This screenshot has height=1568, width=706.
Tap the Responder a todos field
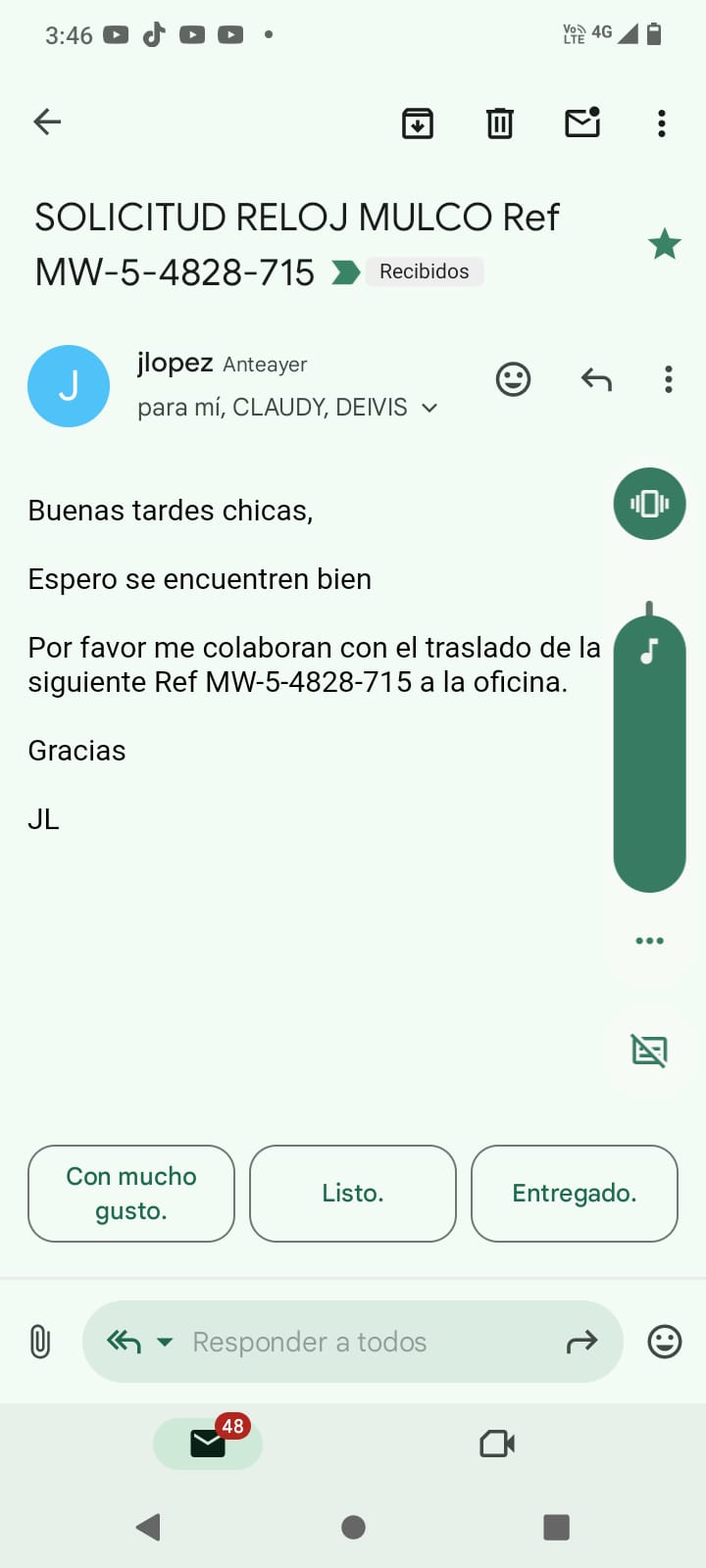[x=353, y=1342]
